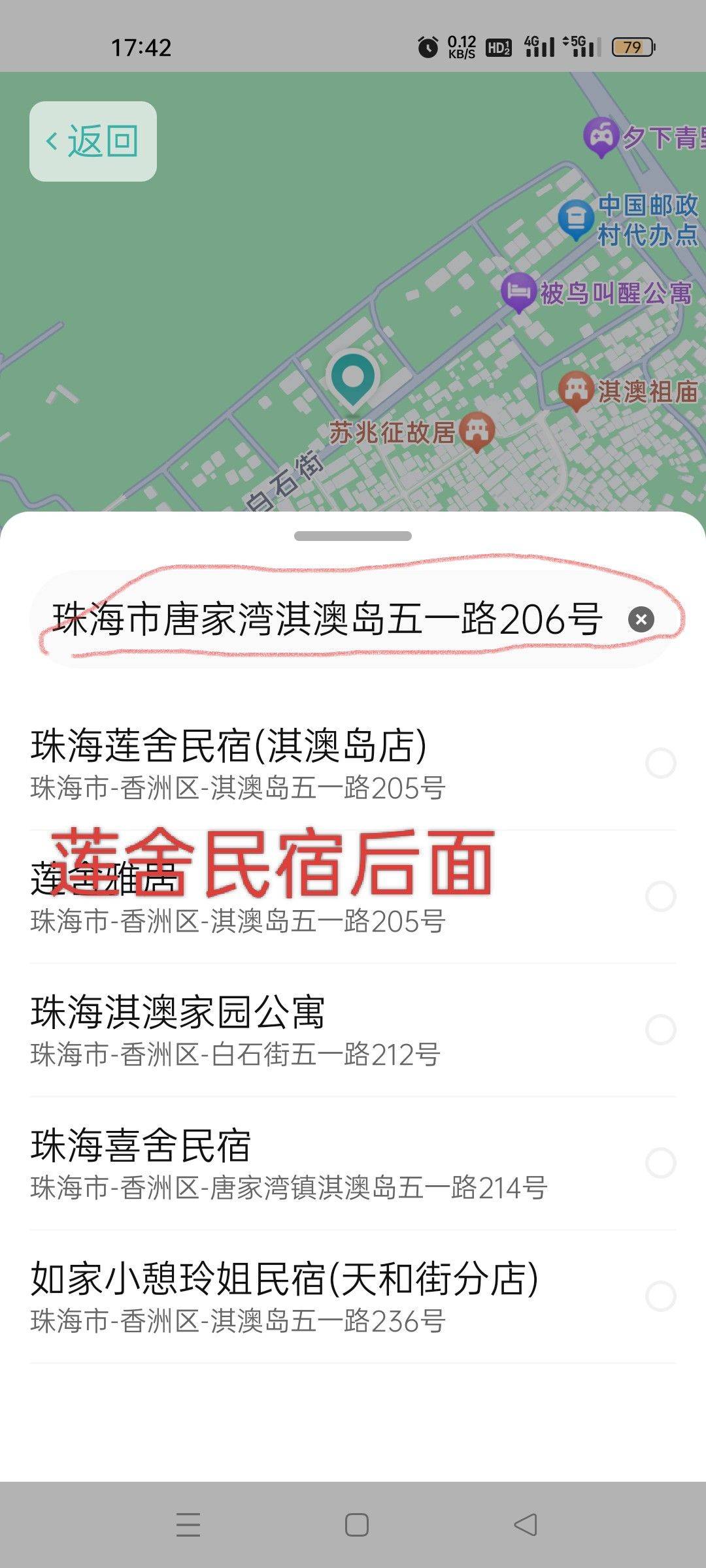Open 被鸟叫醒公寓 marker on the map

tap(519, 291)
